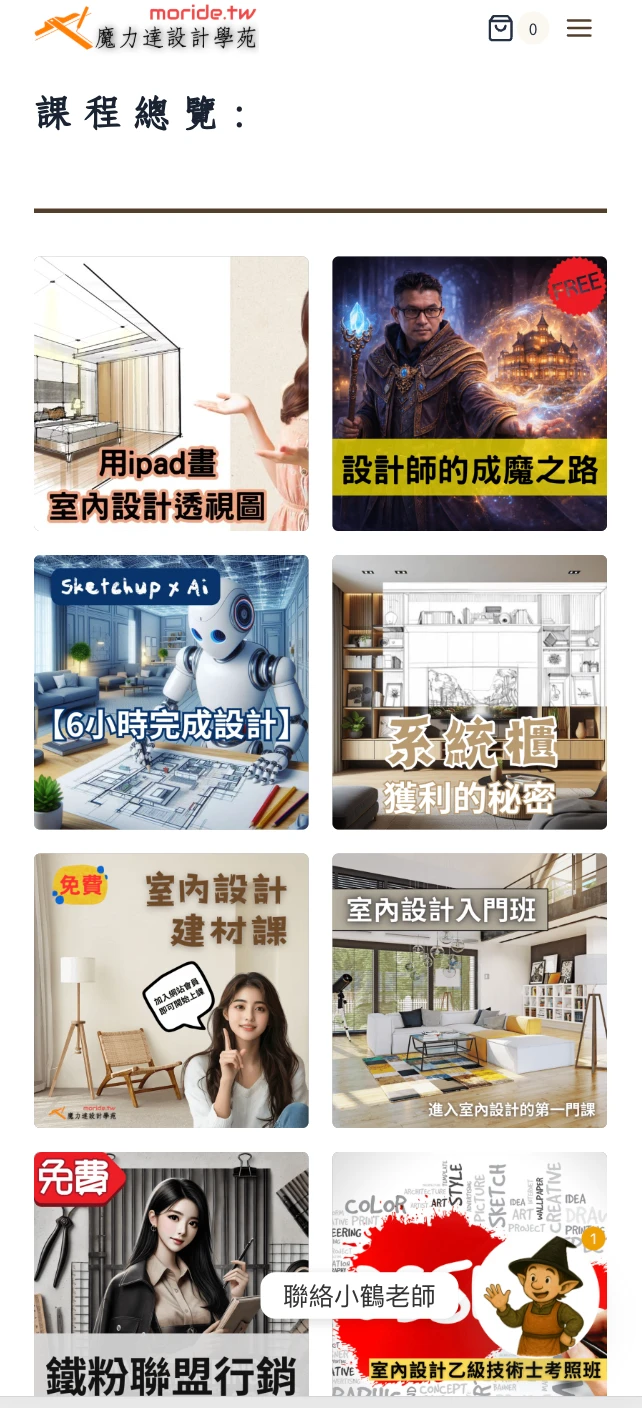View the Sketchup x Ai 6小時完成設計 course
The image size is (642, 1408).
point(171,692)
